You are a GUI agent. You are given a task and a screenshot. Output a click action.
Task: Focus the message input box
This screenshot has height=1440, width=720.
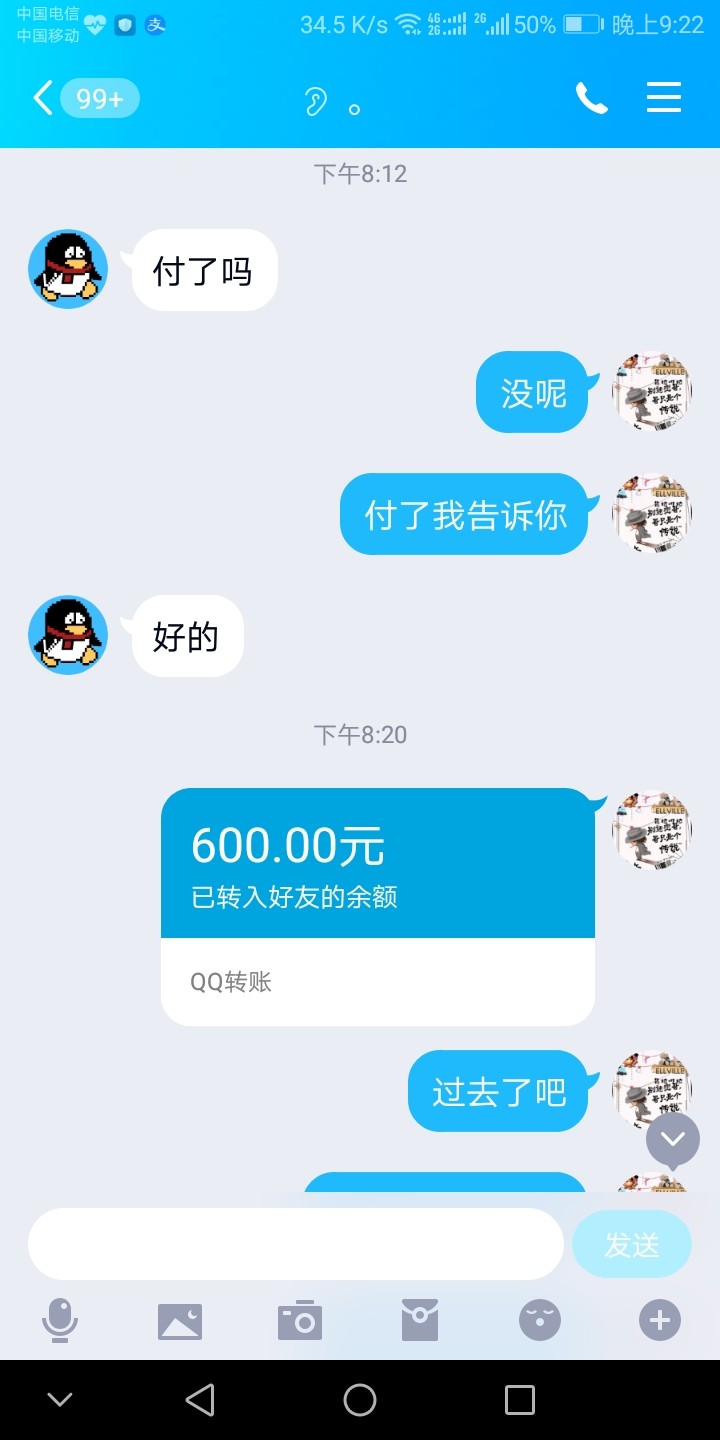[x=295, y=1244]
